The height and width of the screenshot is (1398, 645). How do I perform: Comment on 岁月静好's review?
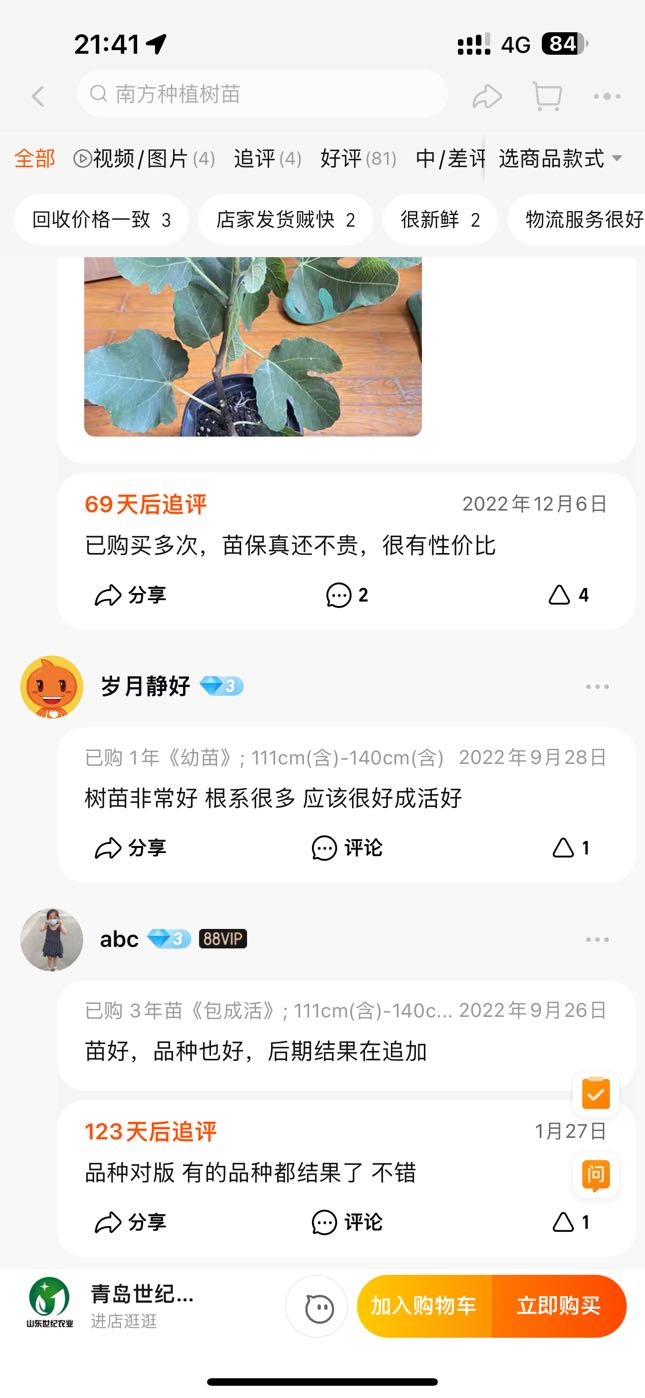tap(347, 848)
